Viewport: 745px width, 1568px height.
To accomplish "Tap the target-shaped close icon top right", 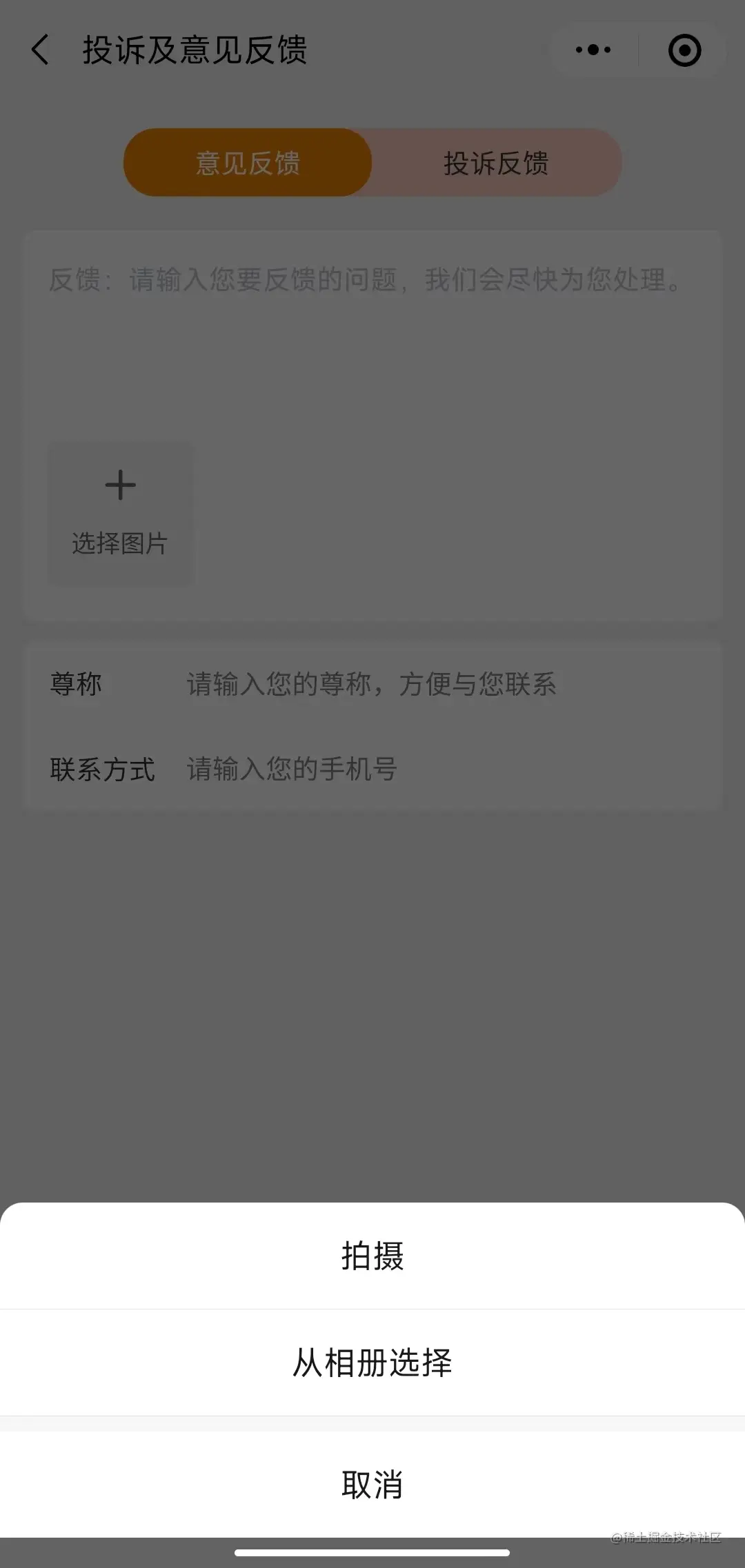I will 683,50.
